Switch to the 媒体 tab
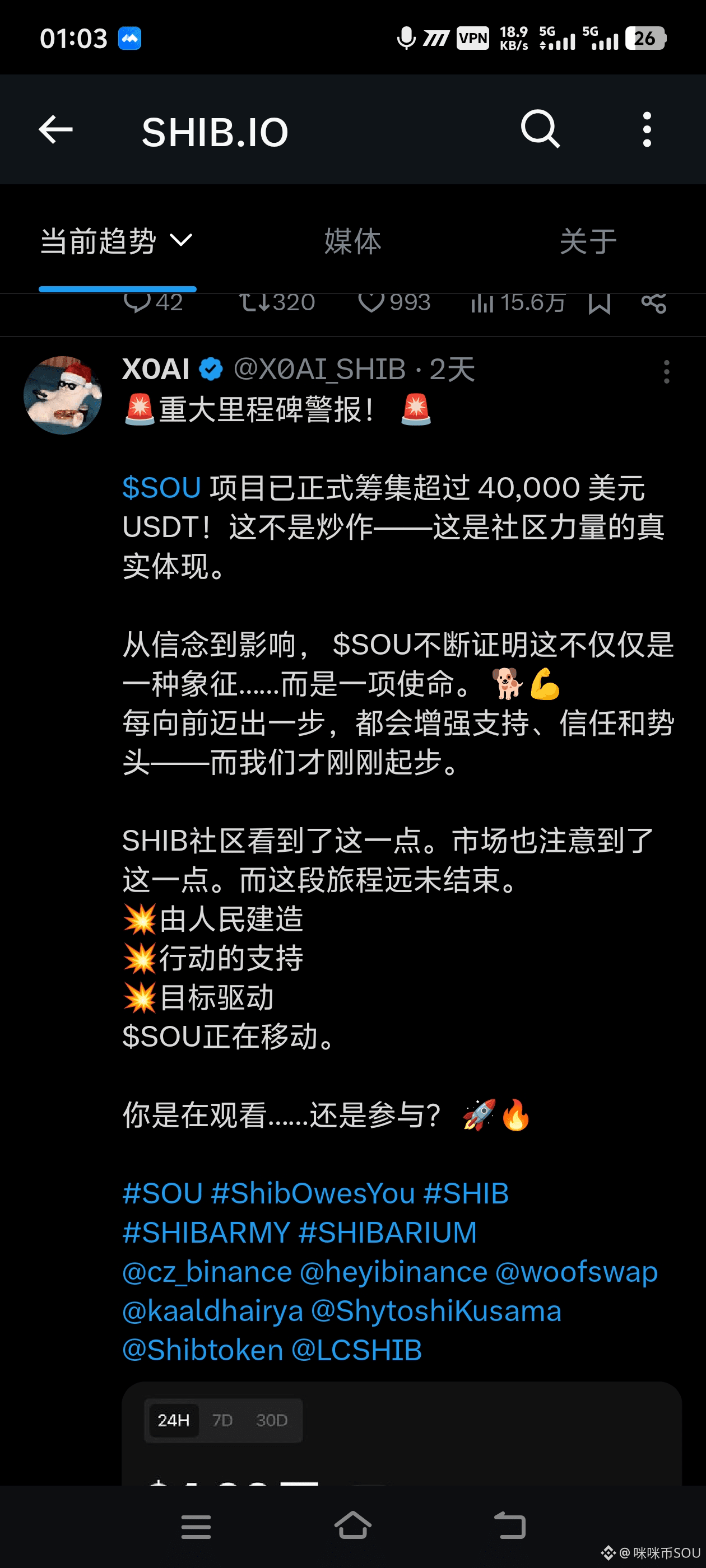 click(352, 241)
